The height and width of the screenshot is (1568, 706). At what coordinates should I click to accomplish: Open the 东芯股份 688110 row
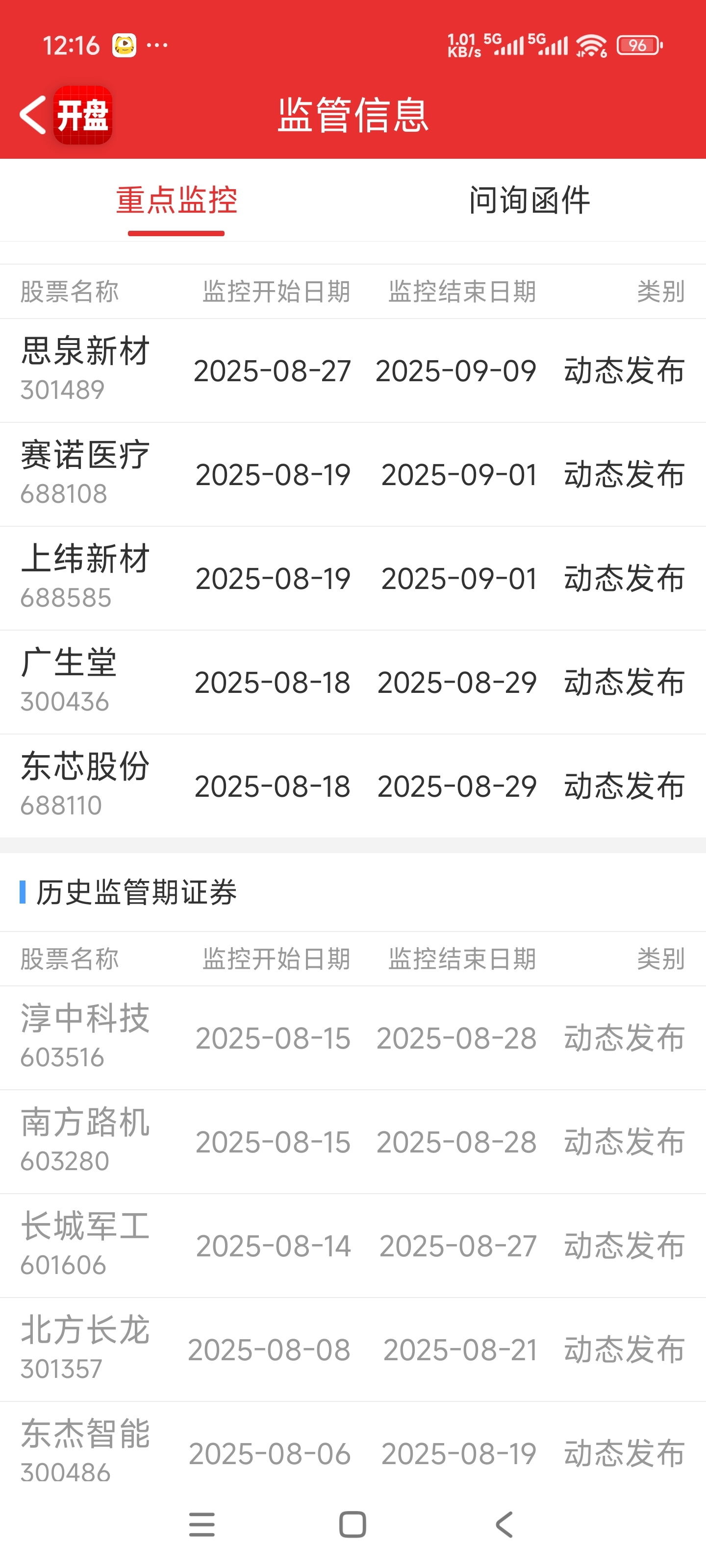tap(353, 786)
